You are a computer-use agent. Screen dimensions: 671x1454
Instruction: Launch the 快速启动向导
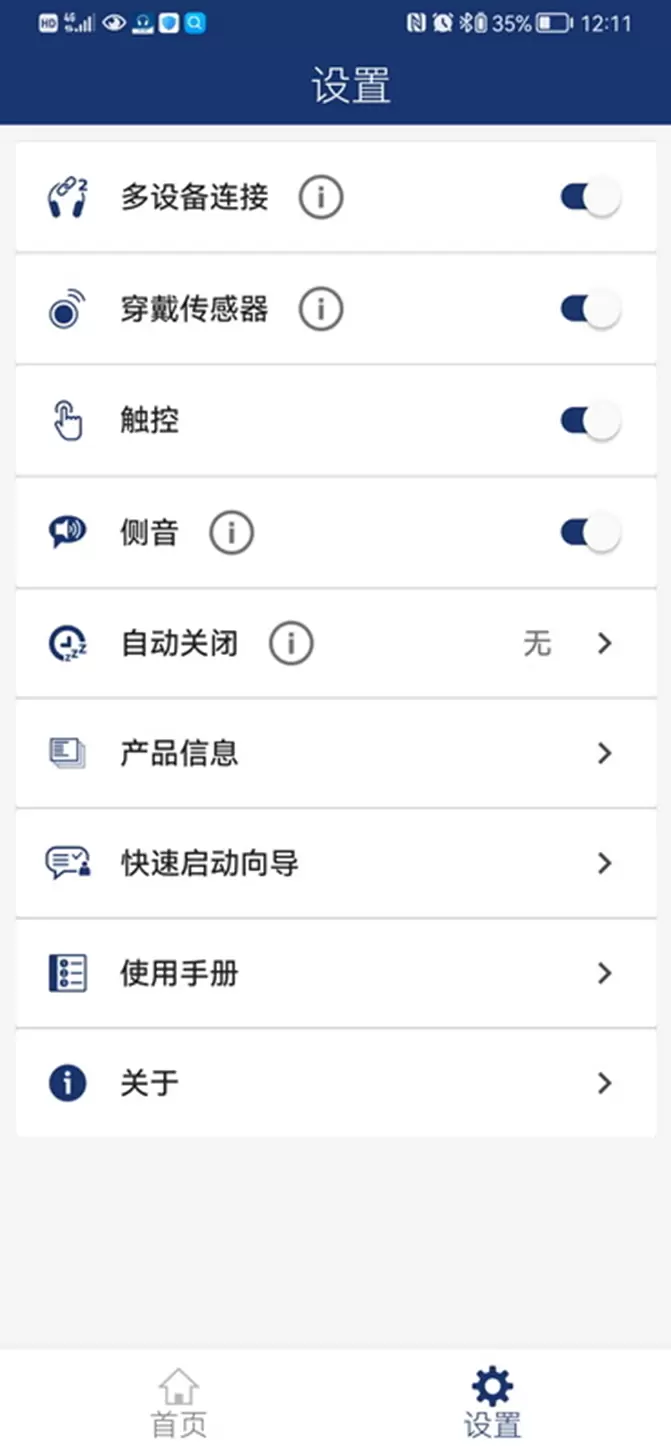click(336, 863)
